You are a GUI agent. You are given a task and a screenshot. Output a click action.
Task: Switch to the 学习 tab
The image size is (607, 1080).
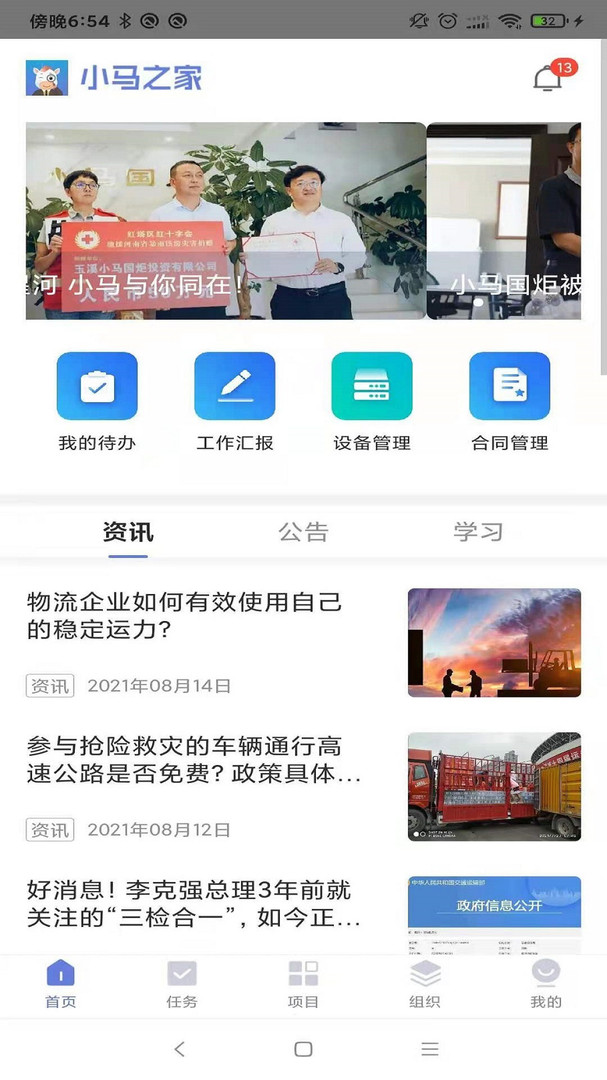pos(478,532)
